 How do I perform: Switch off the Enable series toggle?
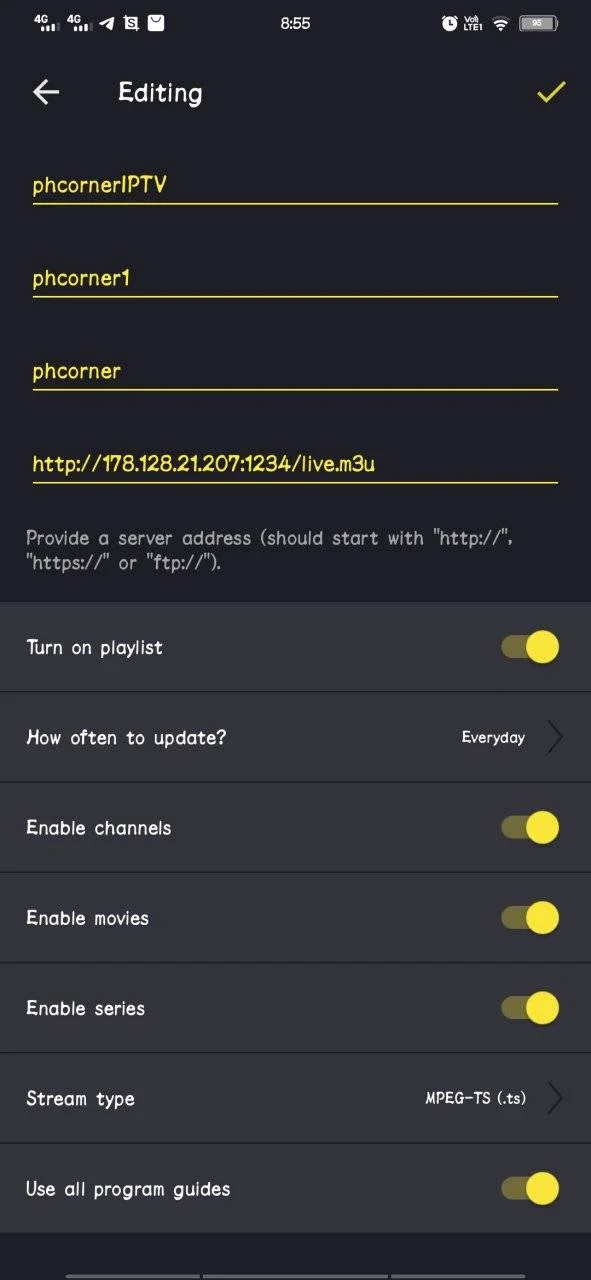pos(530,1008)
